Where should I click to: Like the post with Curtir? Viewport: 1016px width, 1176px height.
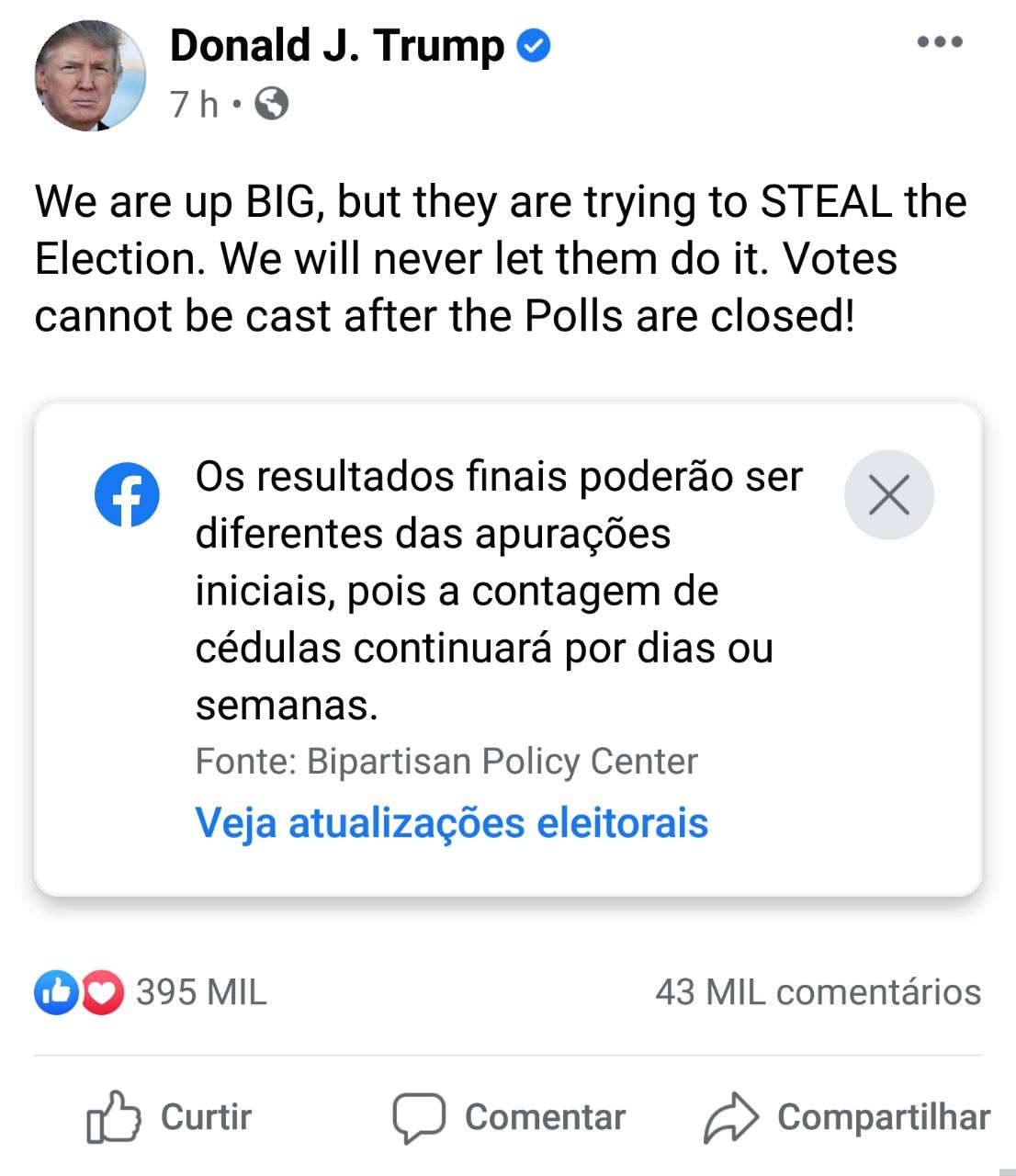coord(169,1117)
